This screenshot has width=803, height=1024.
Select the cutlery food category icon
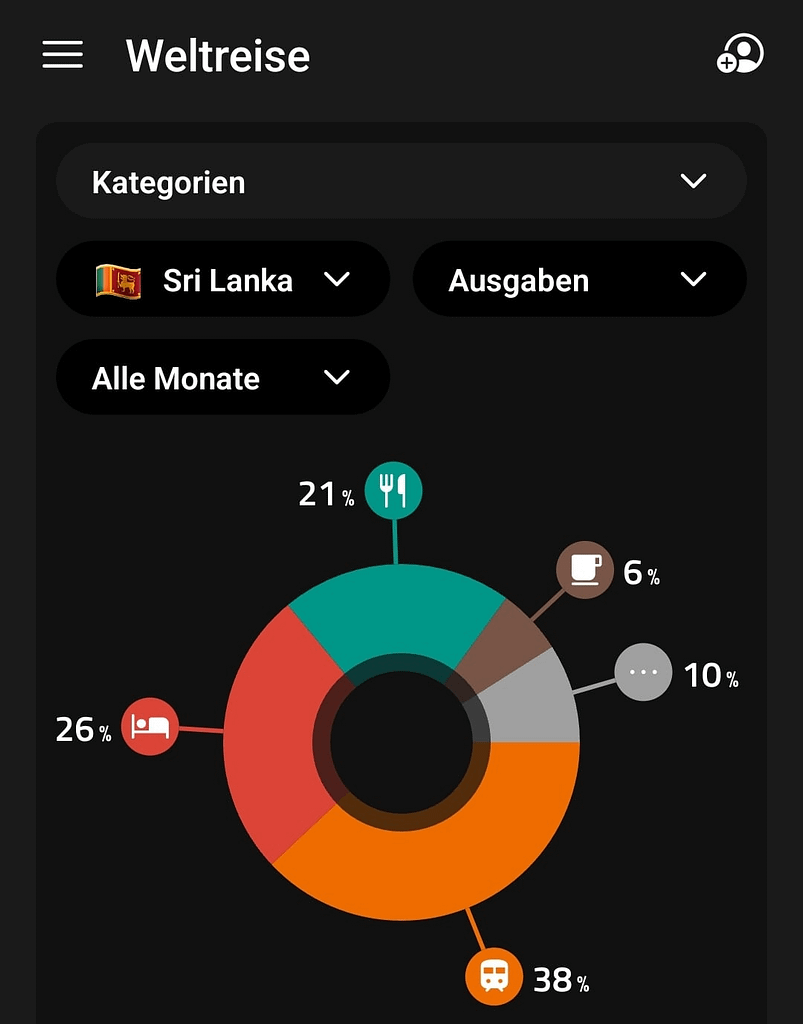tap(393, 489)
